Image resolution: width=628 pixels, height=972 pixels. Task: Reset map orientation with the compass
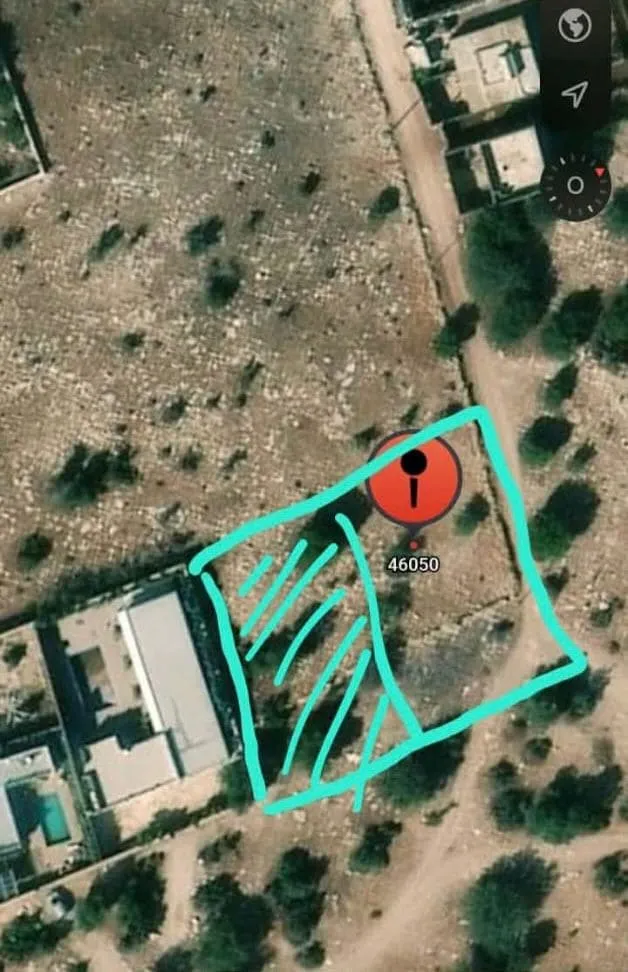[575, 186]
